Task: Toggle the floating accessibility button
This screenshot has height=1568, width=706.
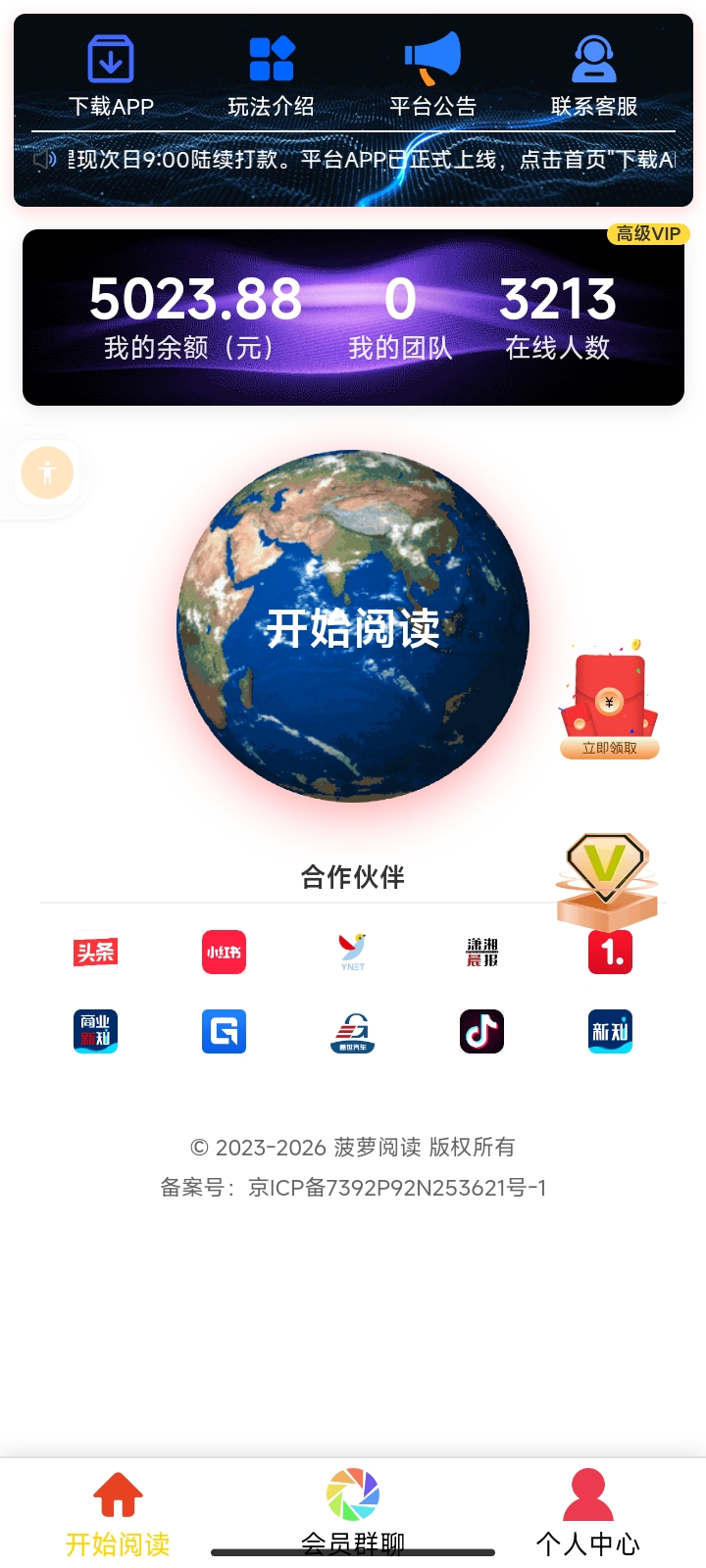Action: click(46, 473)
